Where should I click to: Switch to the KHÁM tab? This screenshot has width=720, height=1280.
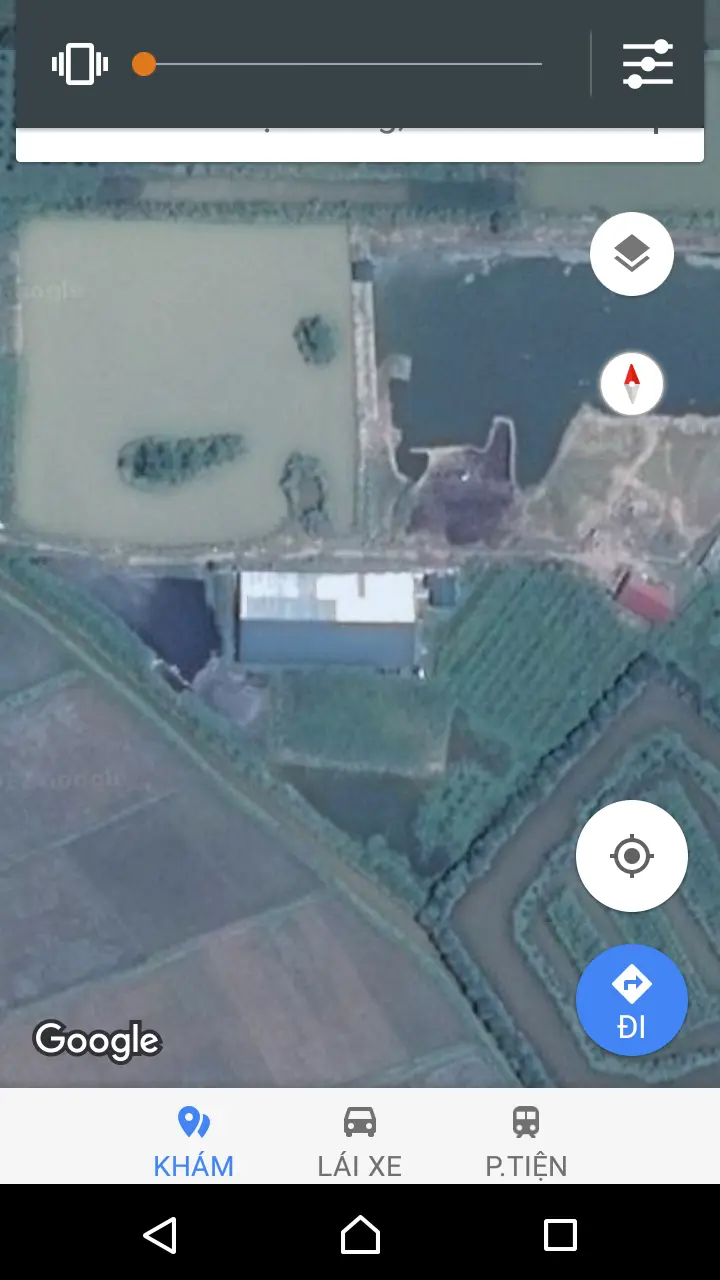pos(194,1140)
